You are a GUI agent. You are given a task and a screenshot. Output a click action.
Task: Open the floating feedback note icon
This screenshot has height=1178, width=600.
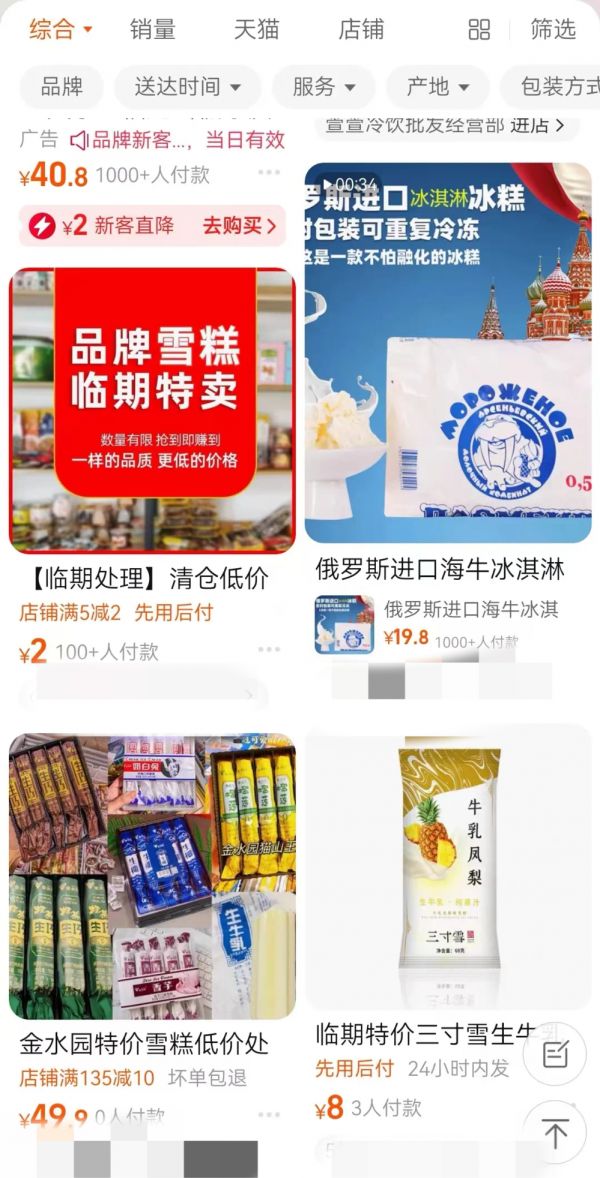555,1054
